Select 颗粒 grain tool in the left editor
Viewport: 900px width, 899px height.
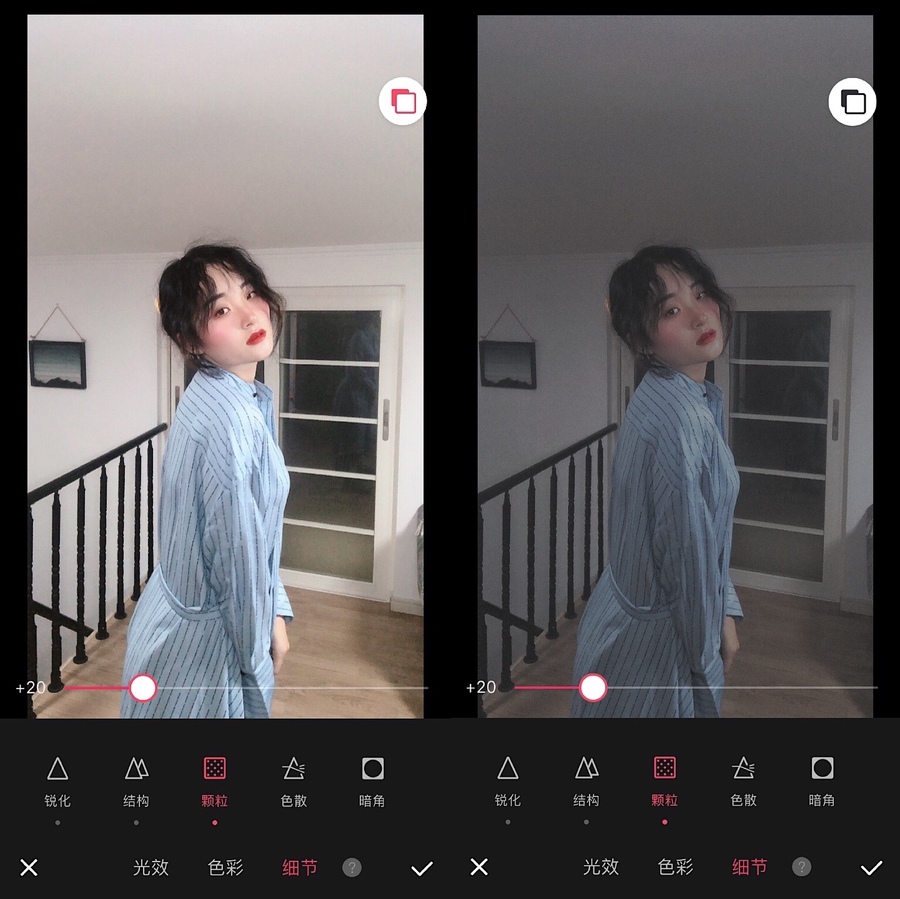(215, 780)
